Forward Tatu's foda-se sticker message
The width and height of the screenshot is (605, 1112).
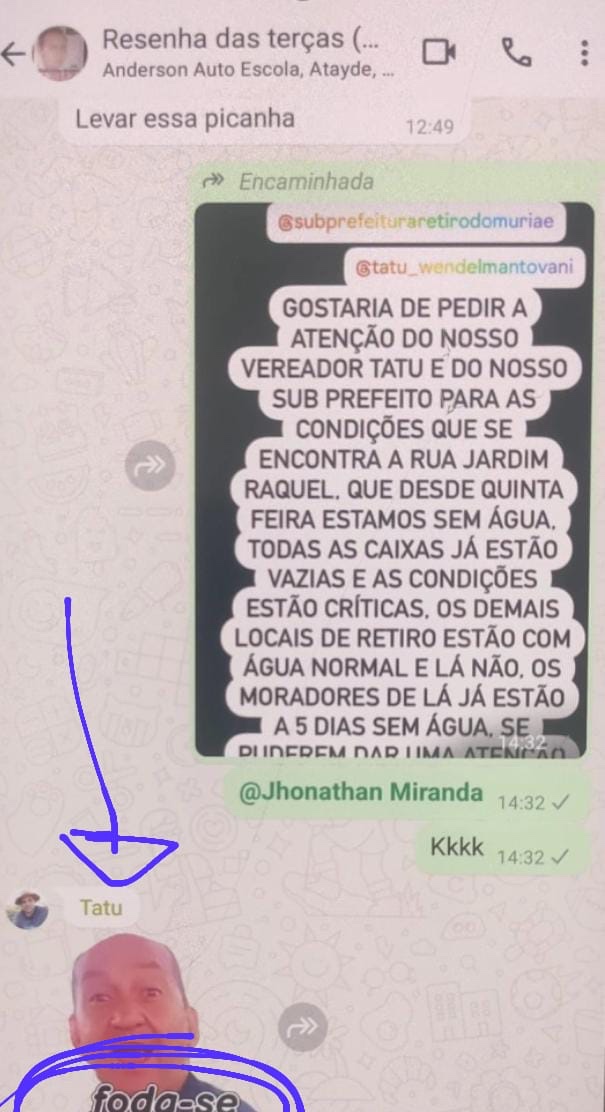click(x=302, y=1026)
